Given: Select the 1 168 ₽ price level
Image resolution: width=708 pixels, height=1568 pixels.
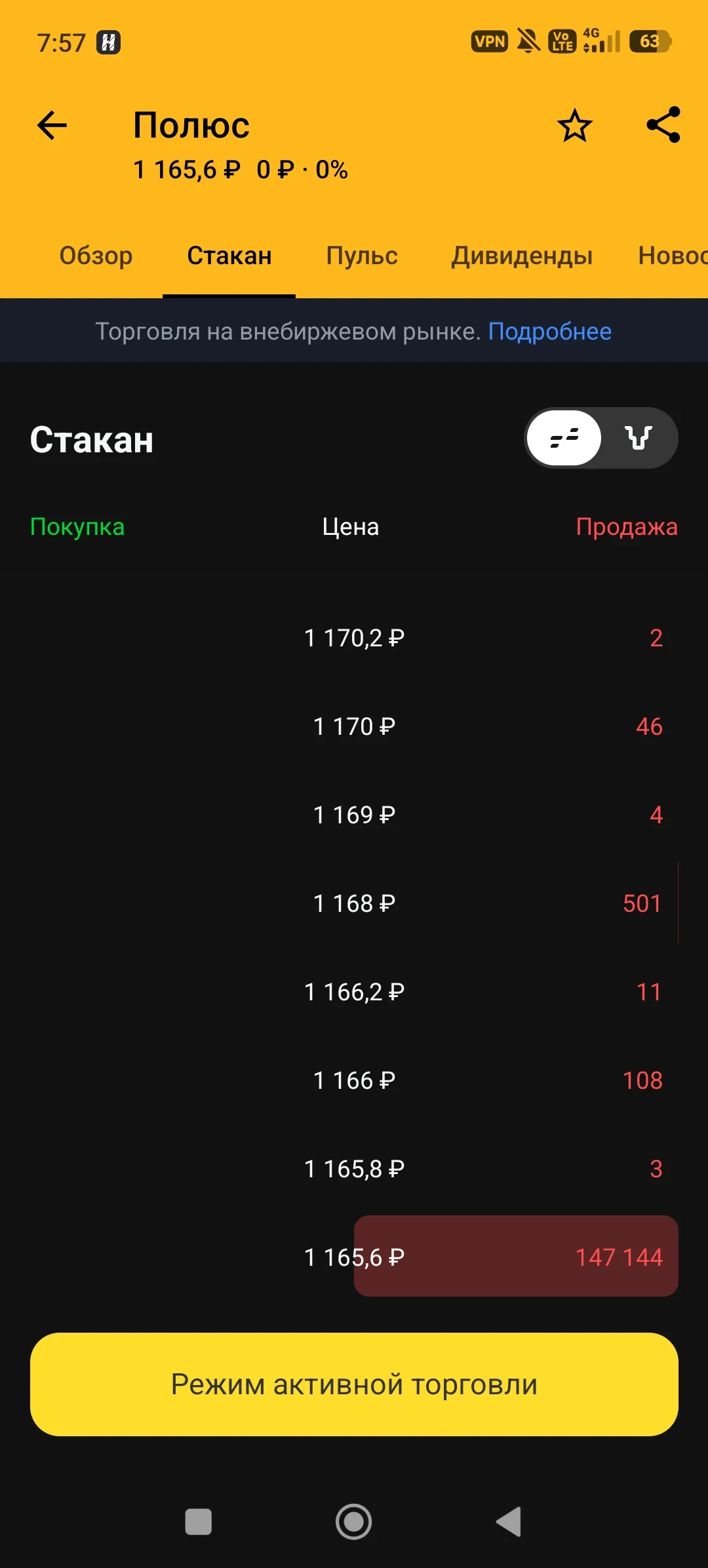Looking at the screenshot, I should coord(354,903).
